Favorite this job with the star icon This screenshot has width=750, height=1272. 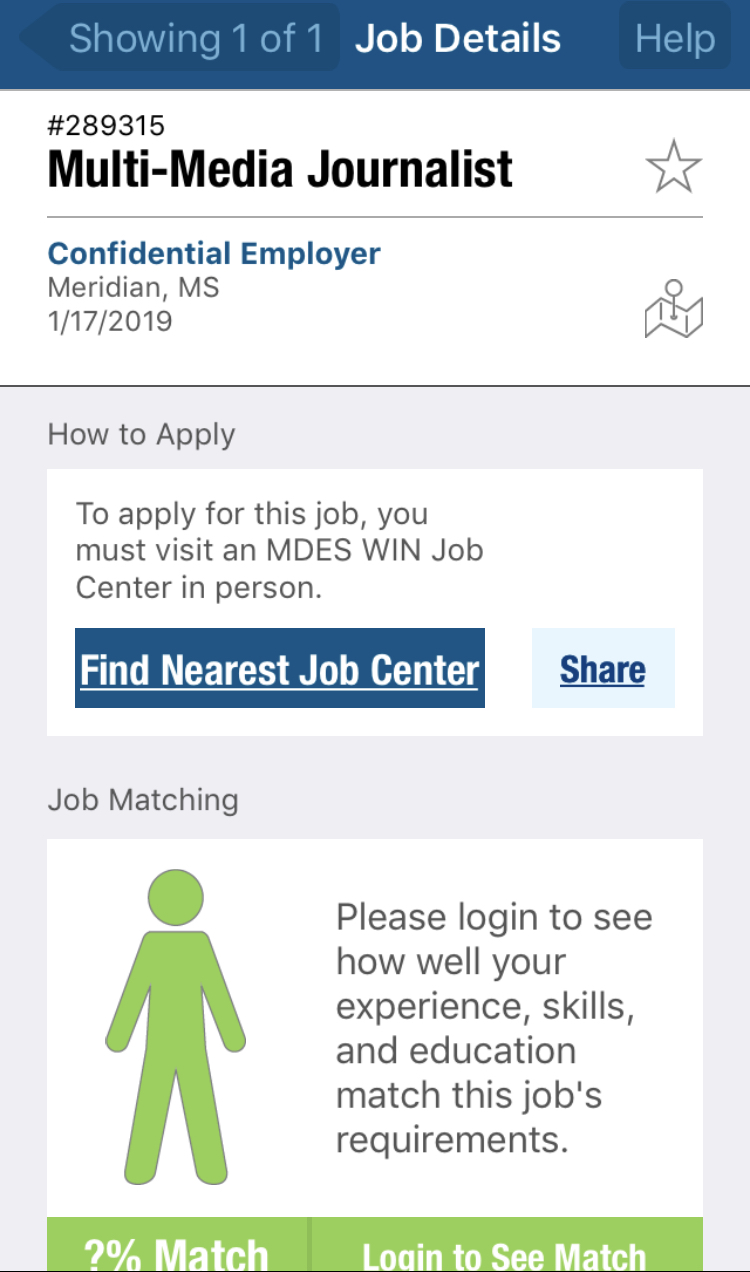pyautogui.click(x=673, y=167)
